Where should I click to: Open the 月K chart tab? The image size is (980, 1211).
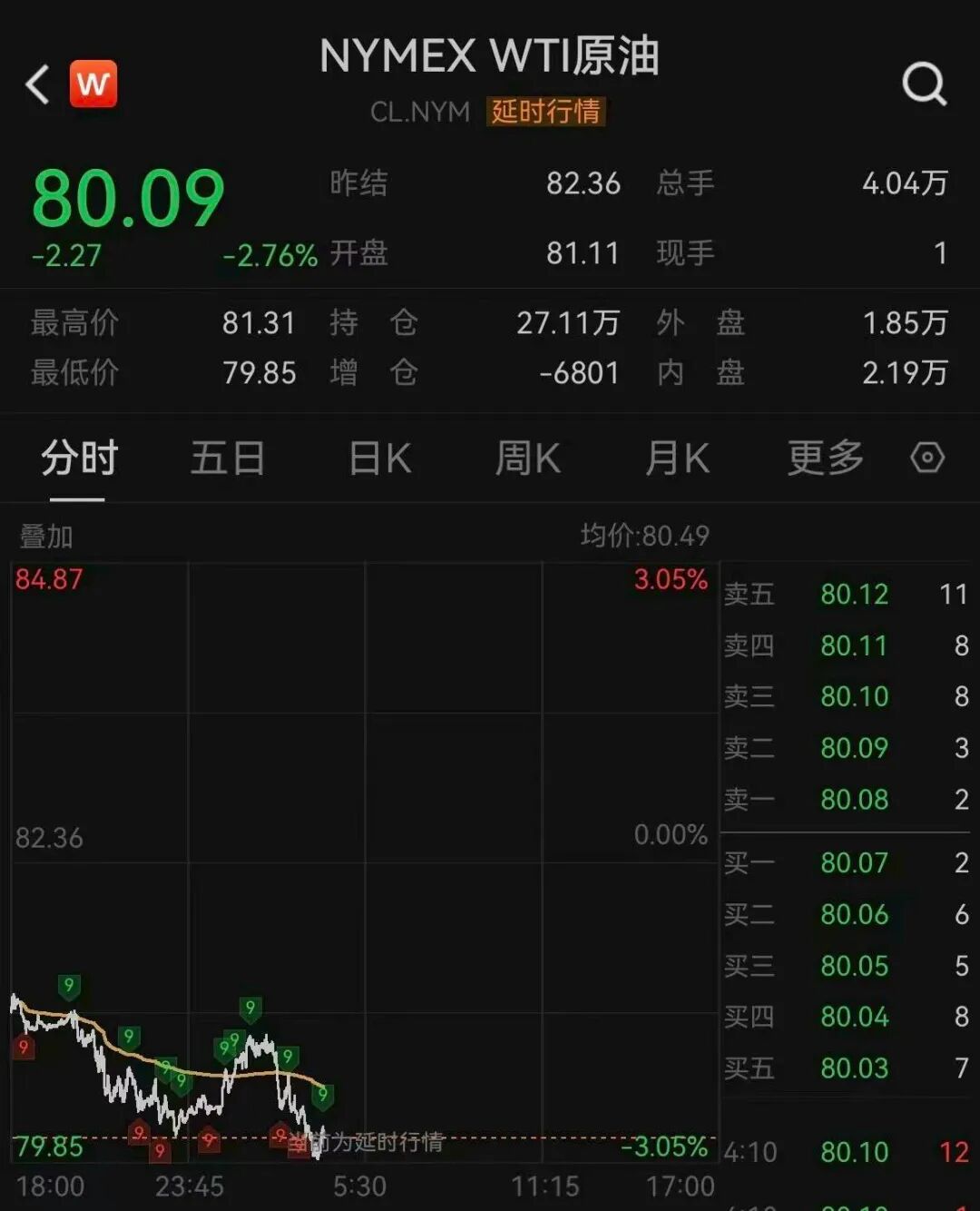coord(677,458)
